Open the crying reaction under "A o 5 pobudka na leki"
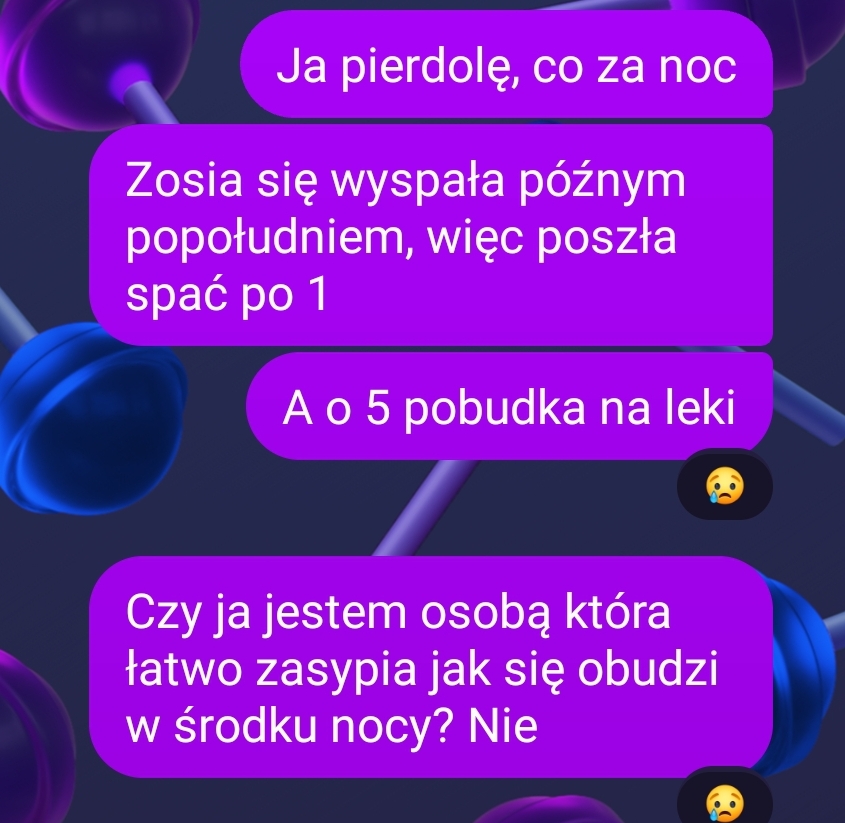845x823 pixels. (x=724, y=486)
